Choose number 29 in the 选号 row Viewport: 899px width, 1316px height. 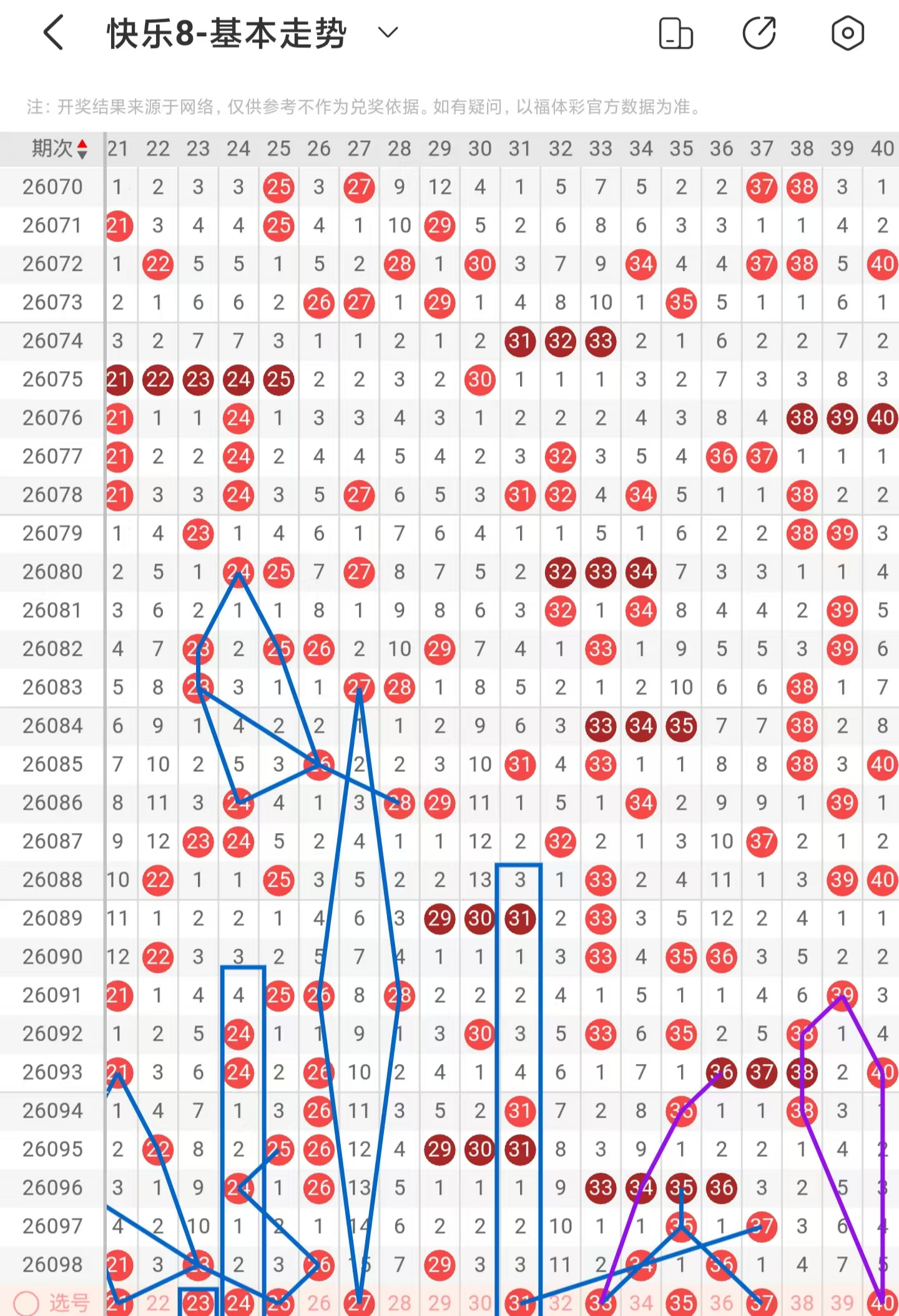[440, 1303]
